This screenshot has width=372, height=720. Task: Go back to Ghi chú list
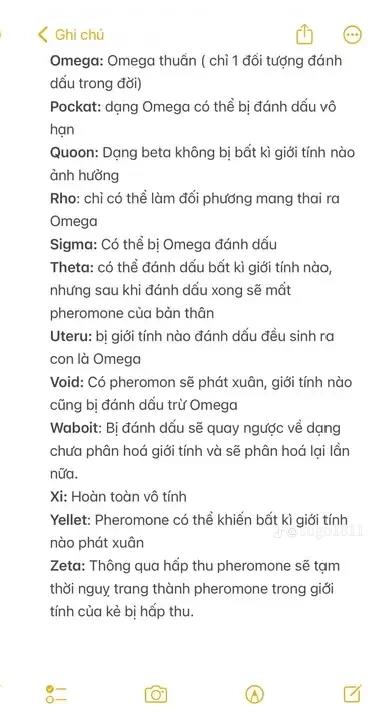coord(71,35)
